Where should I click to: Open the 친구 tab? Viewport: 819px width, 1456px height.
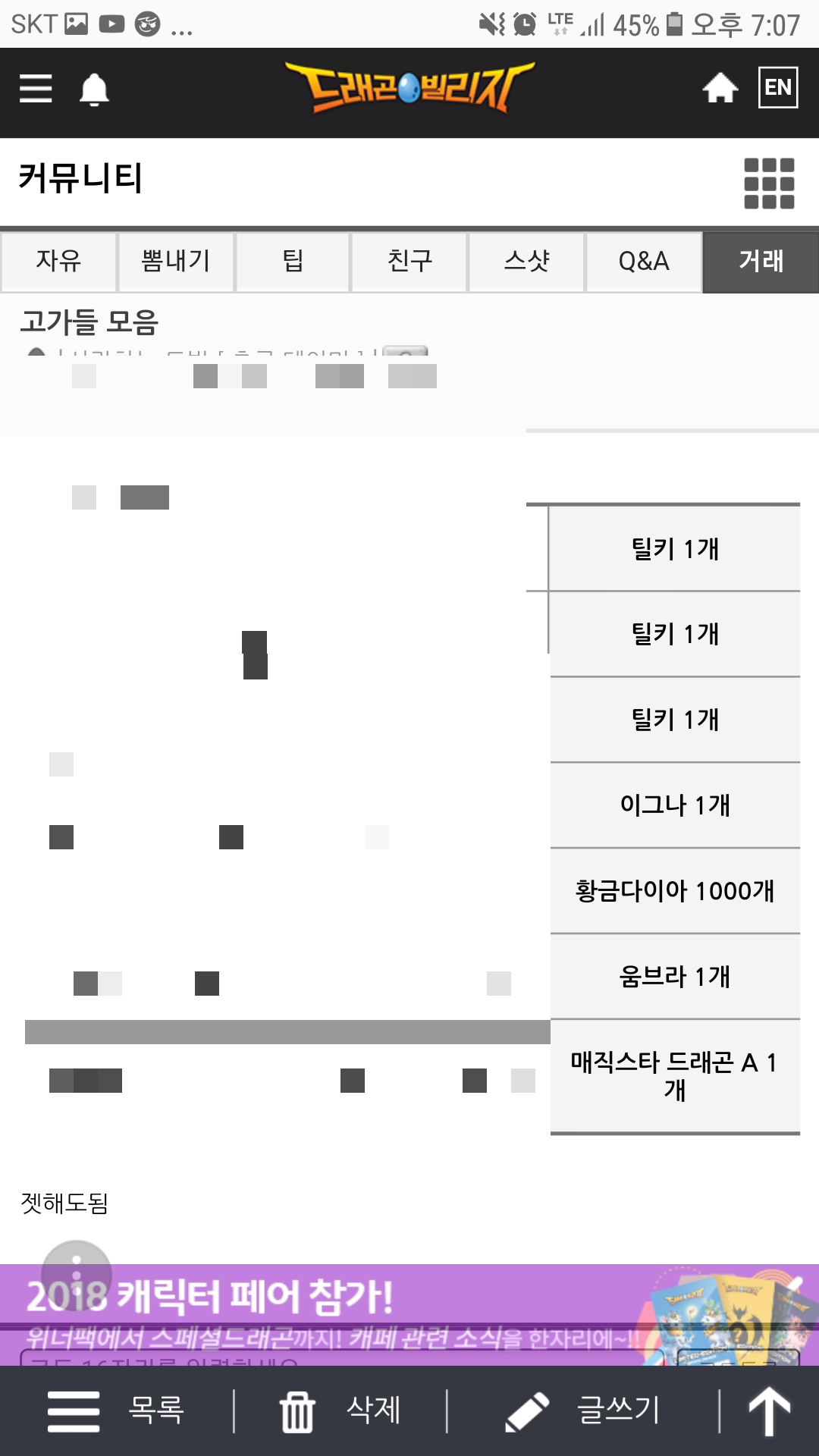(409, 262)
